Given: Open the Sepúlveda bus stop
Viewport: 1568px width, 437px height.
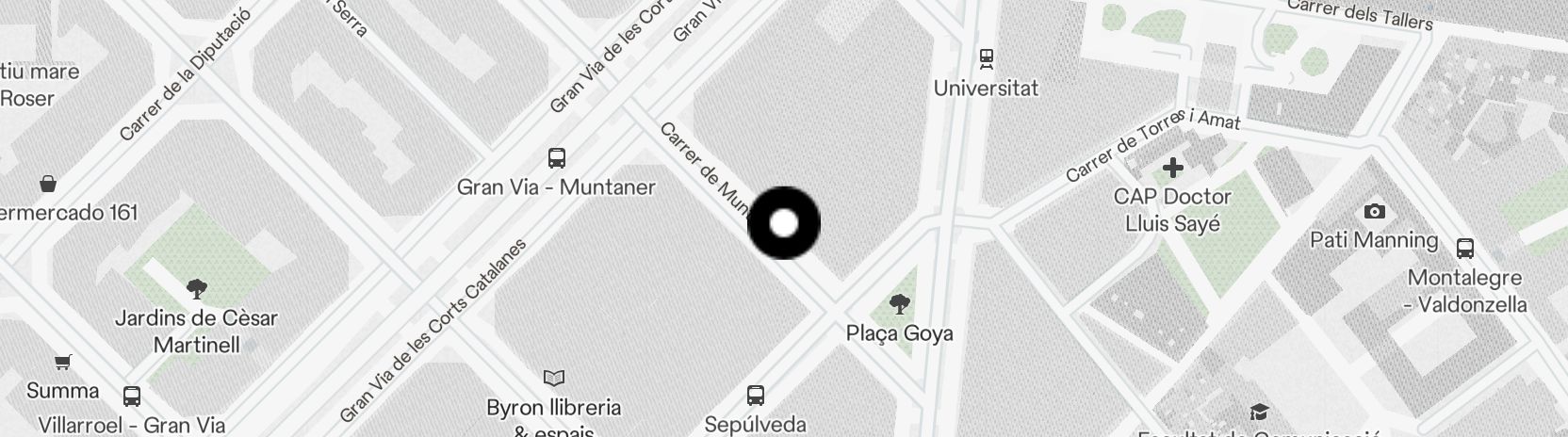Looking at the screenshot, I should [x=756, y=395].
